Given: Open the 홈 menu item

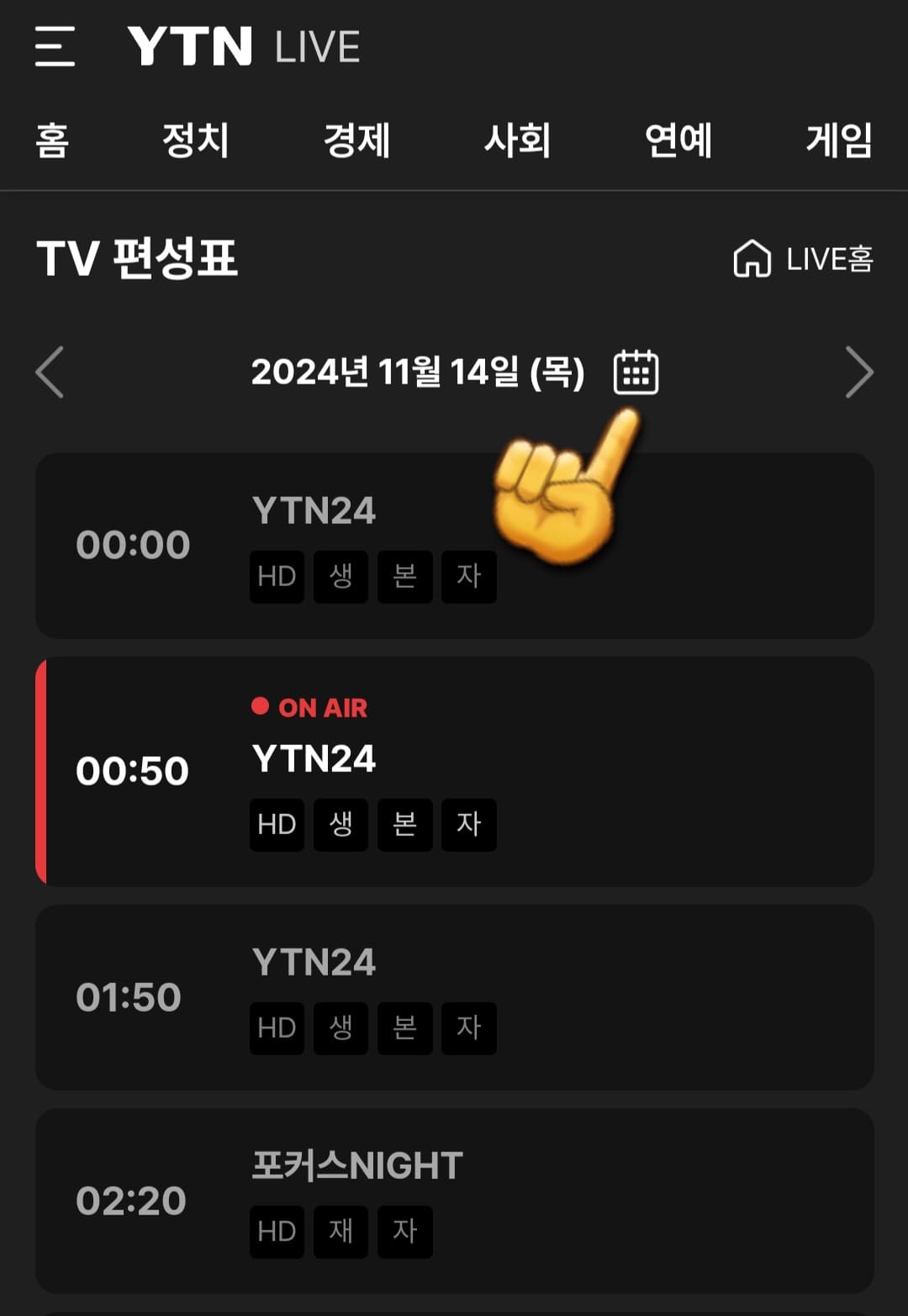Looking at the screenshot, I should 50,141.
